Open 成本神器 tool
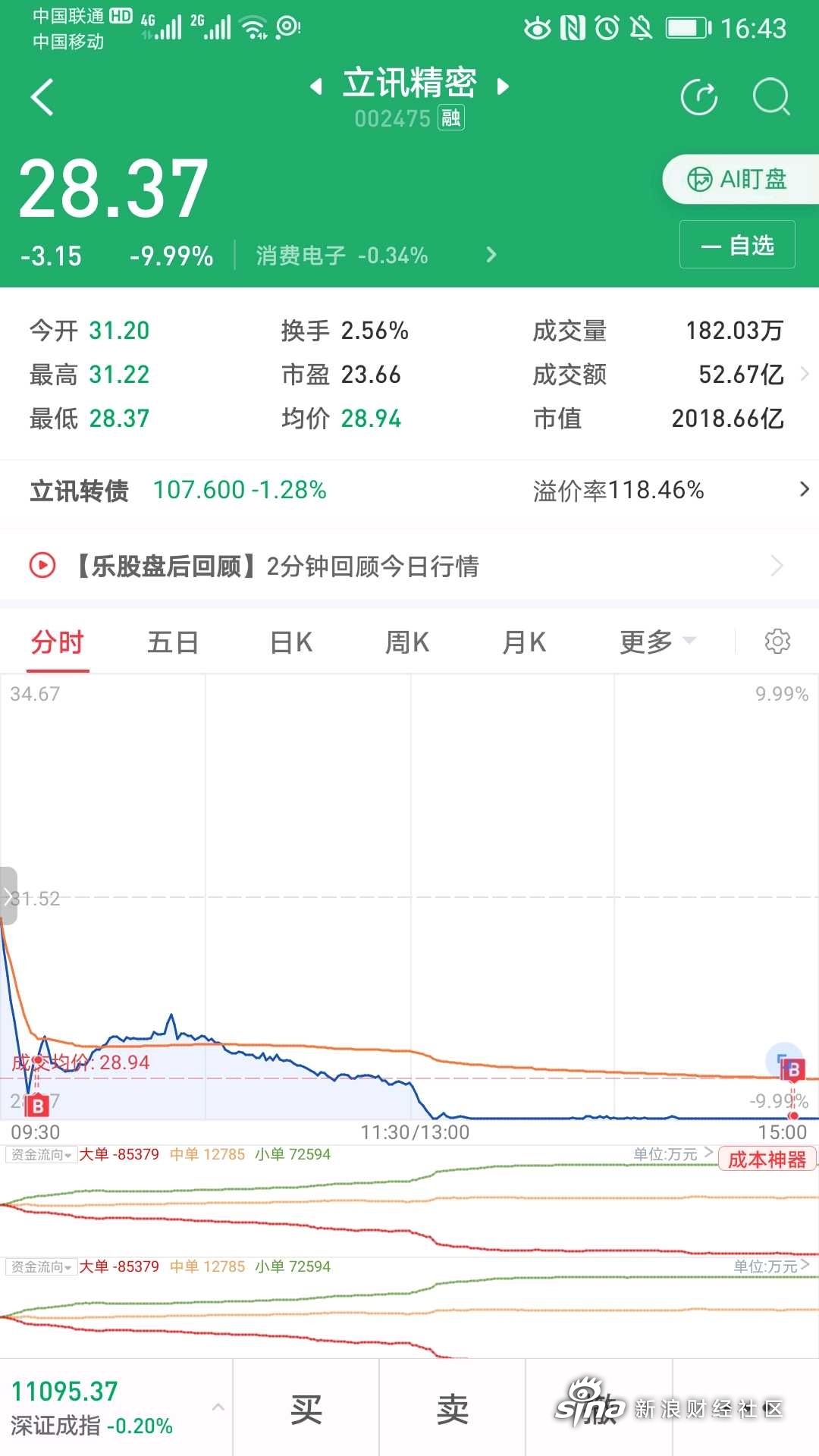 [767, 1159]
